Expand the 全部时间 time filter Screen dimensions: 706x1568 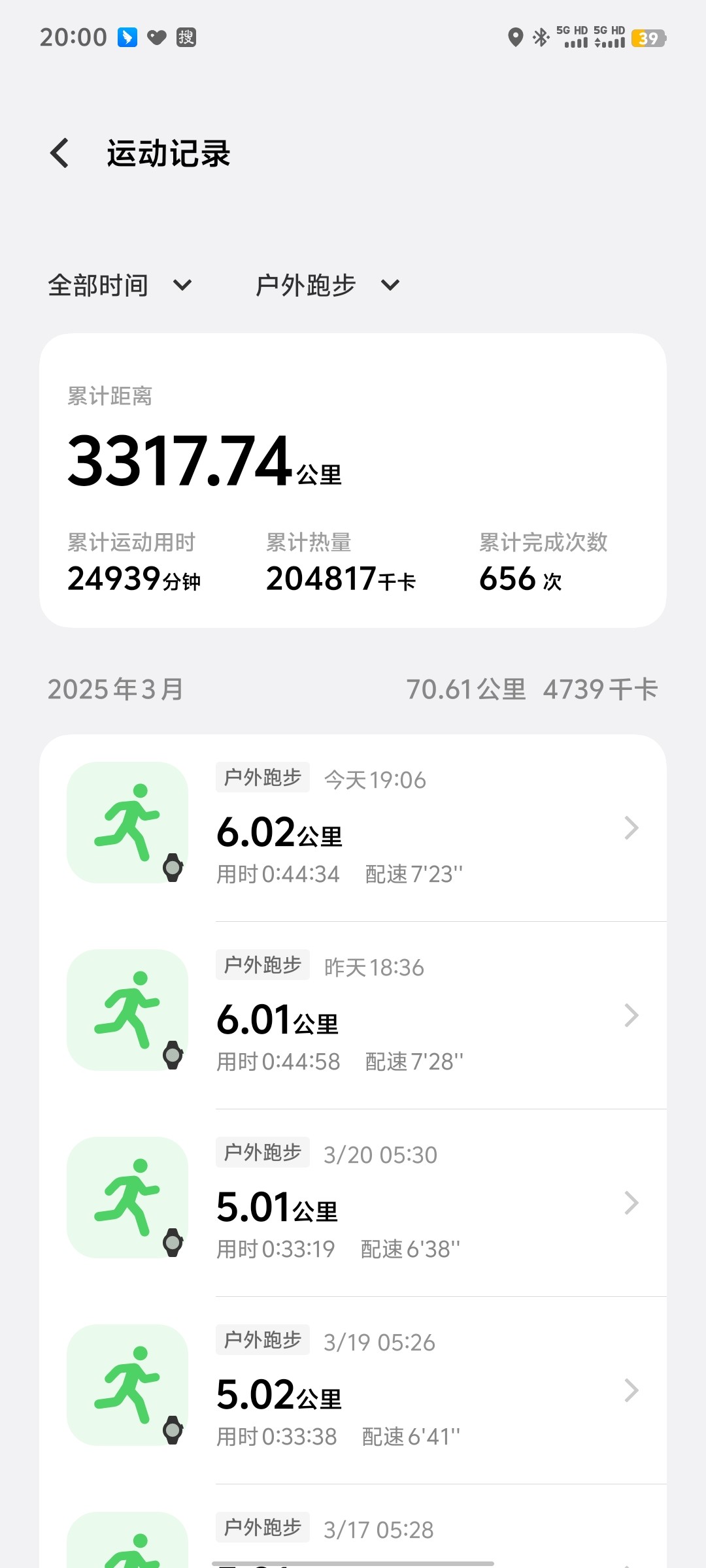tap(120, 286)
